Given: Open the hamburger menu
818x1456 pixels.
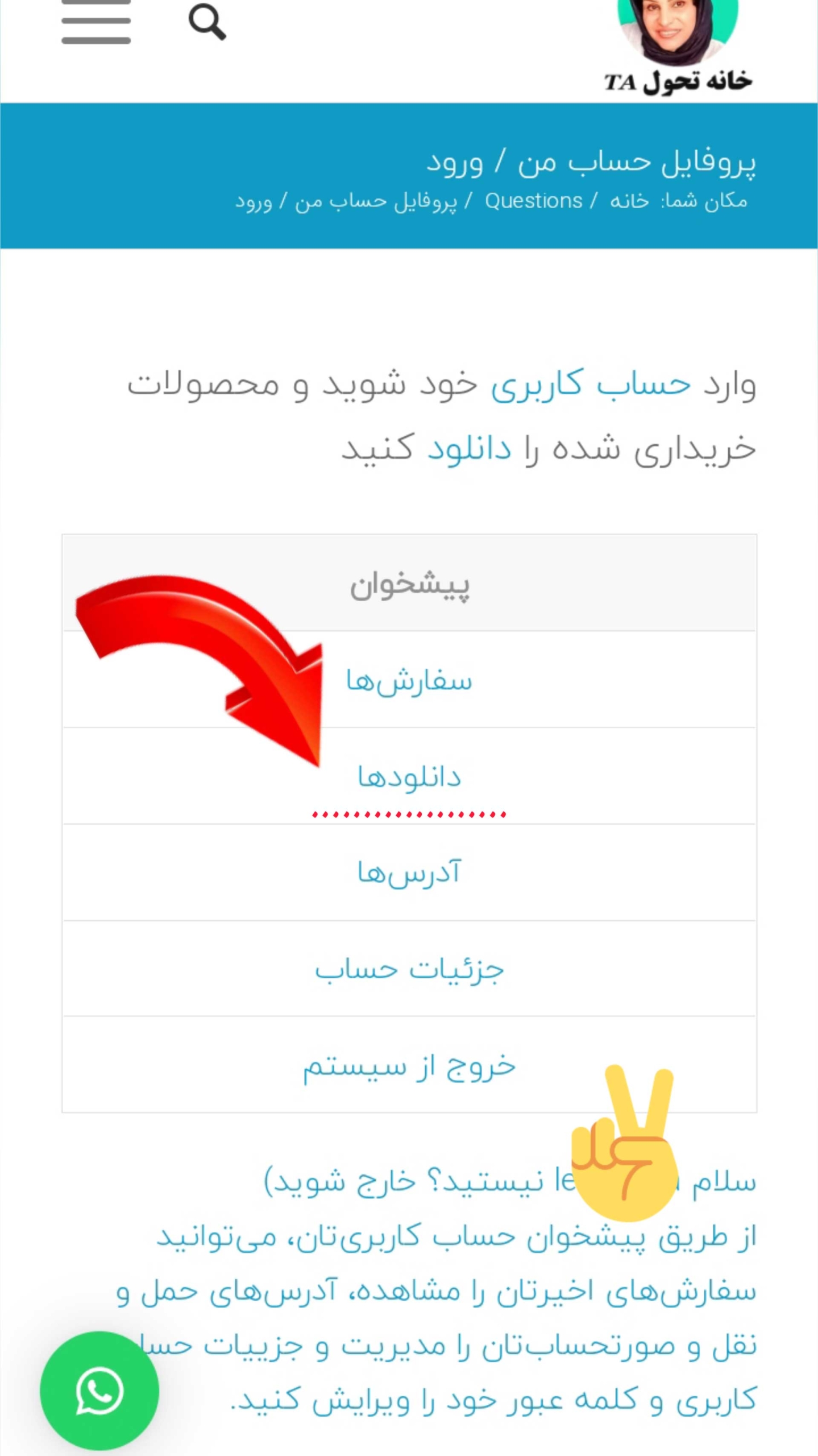Looking at the screenshot, I should 96,22.
